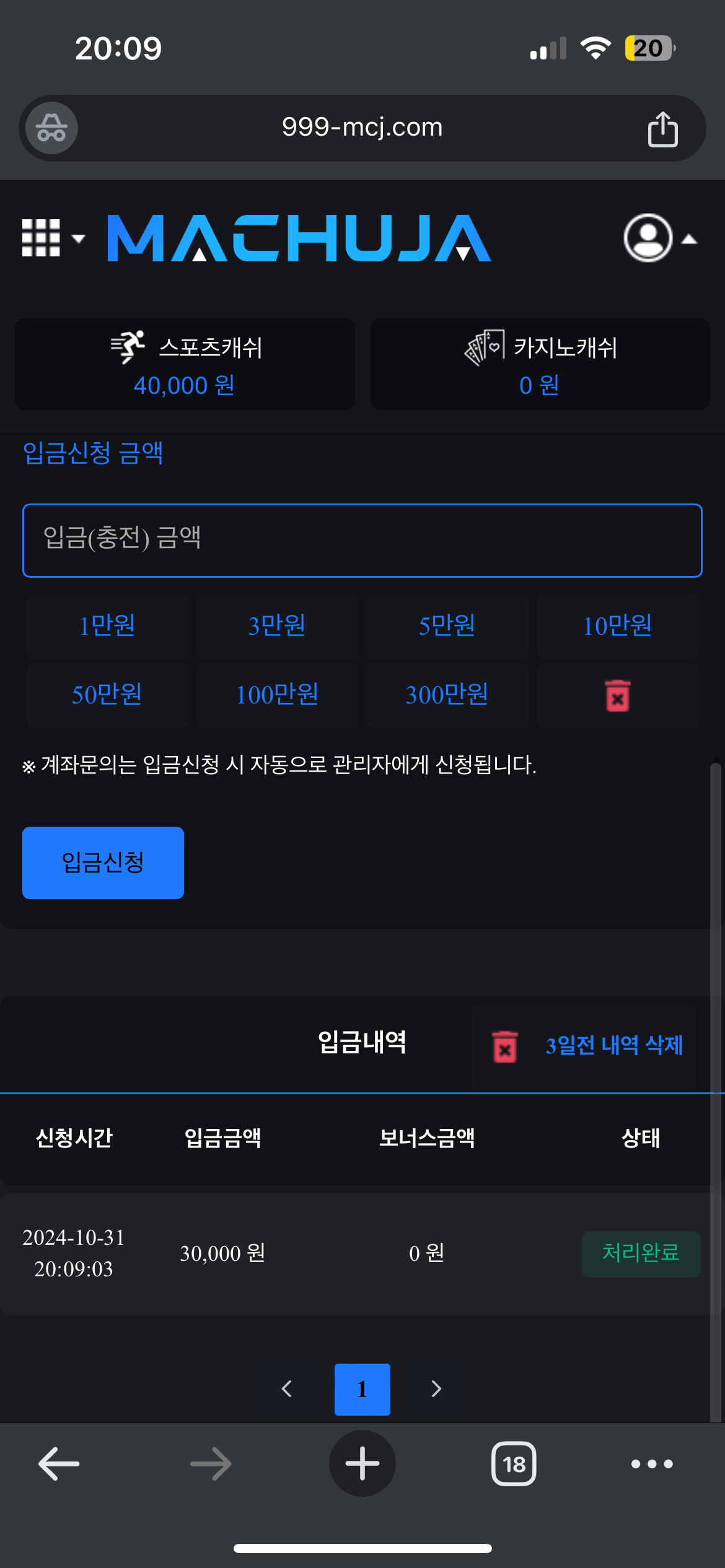
Task: Go to previous page of deposit history
Action: (287, 1388)
